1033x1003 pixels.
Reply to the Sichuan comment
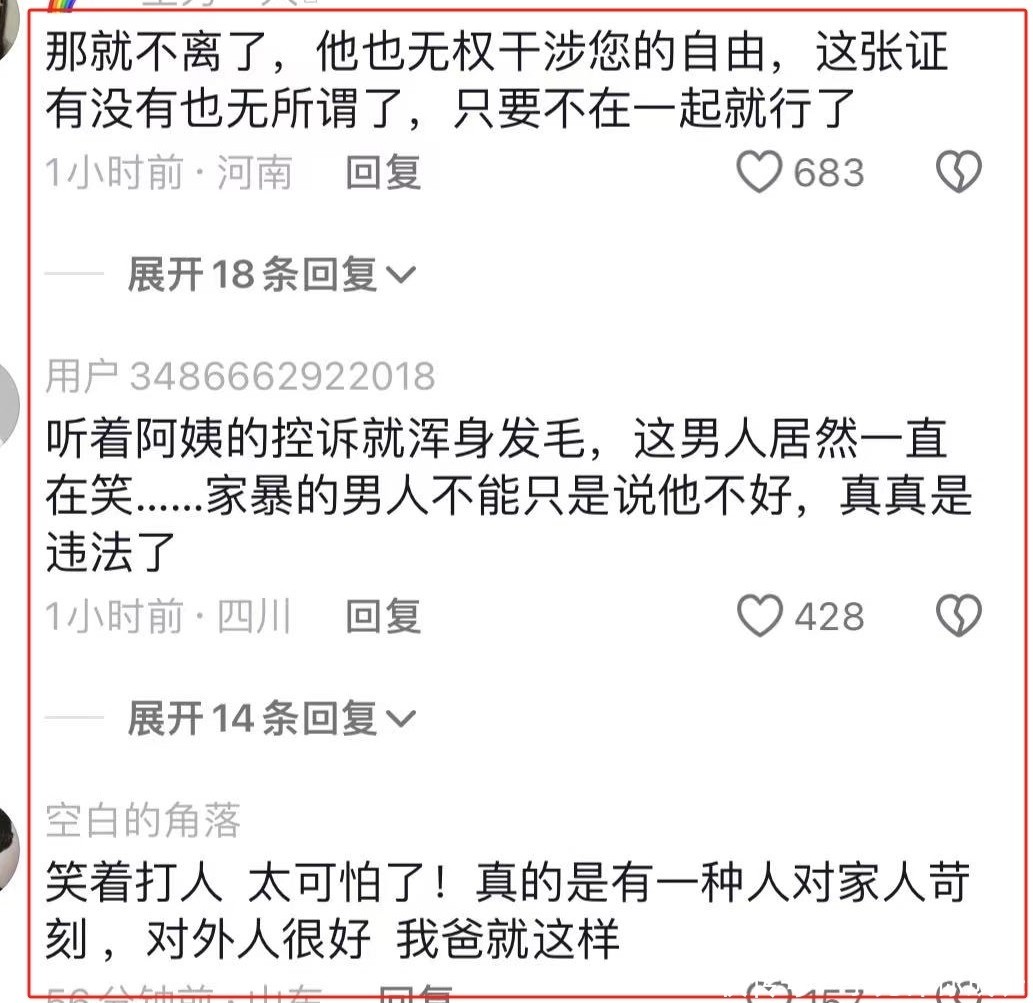point(383,617)
